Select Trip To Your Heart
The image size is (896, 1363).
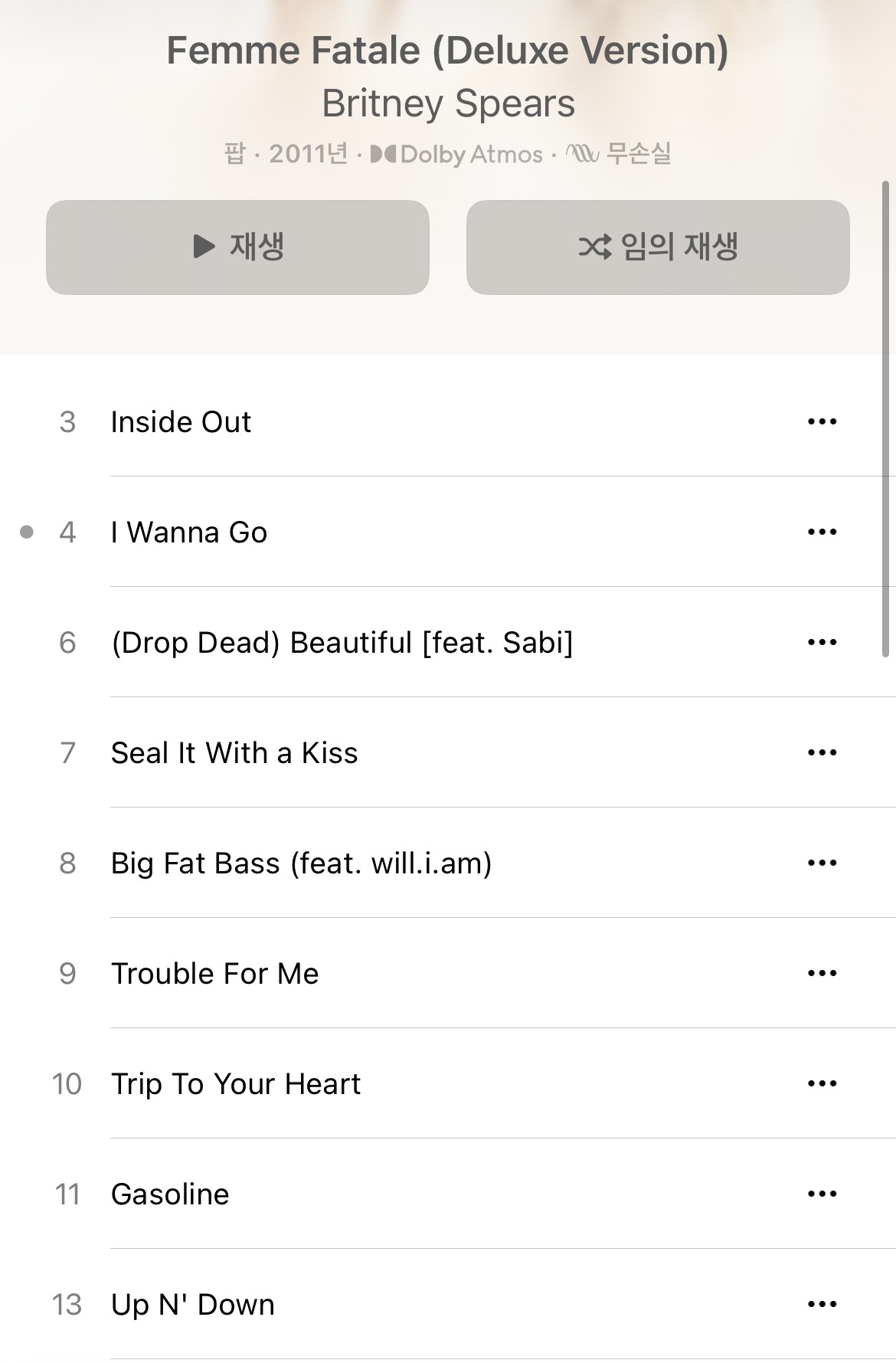click(236, 1084)
